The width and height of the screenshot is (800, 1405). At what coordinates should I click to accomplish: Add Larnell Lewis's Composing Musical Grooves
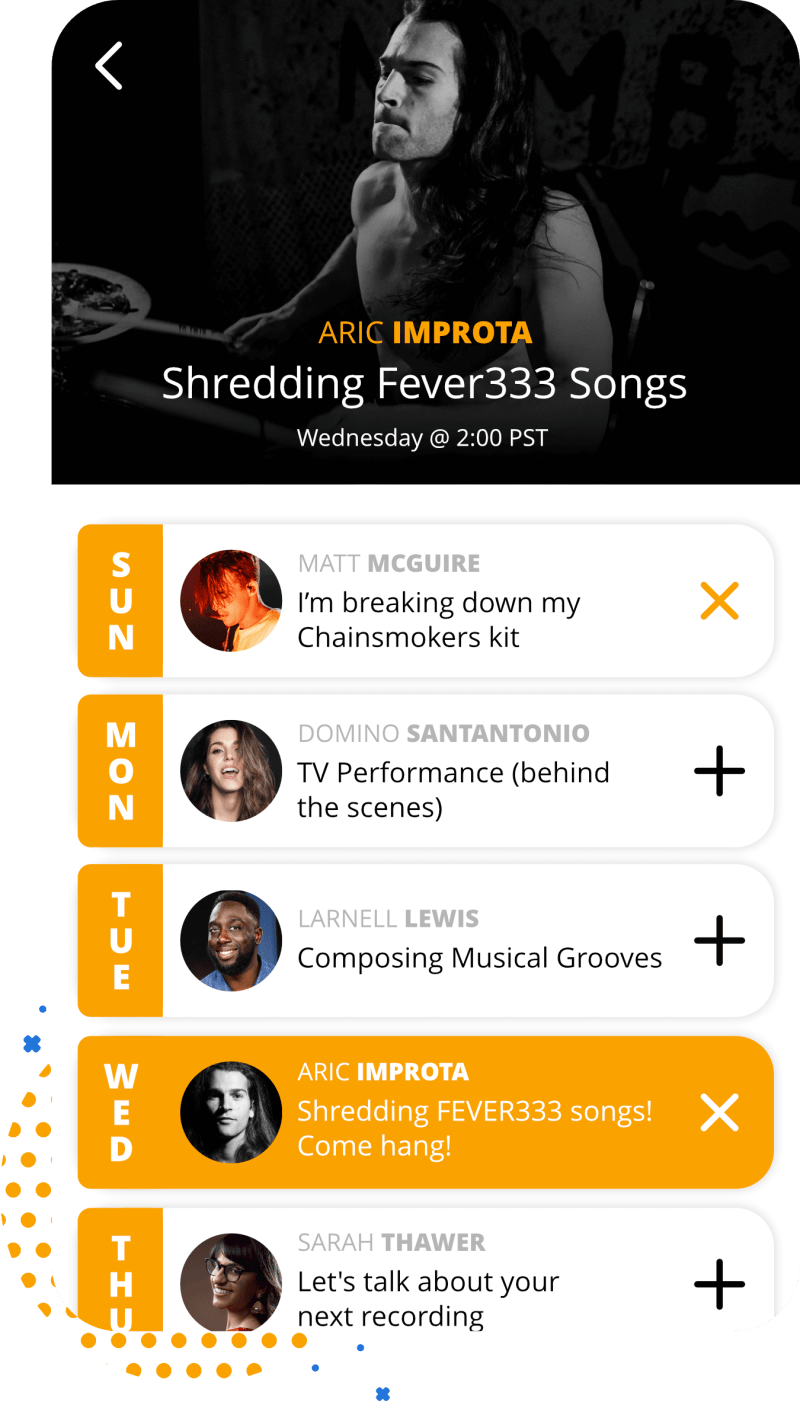[x=719, y=940]
